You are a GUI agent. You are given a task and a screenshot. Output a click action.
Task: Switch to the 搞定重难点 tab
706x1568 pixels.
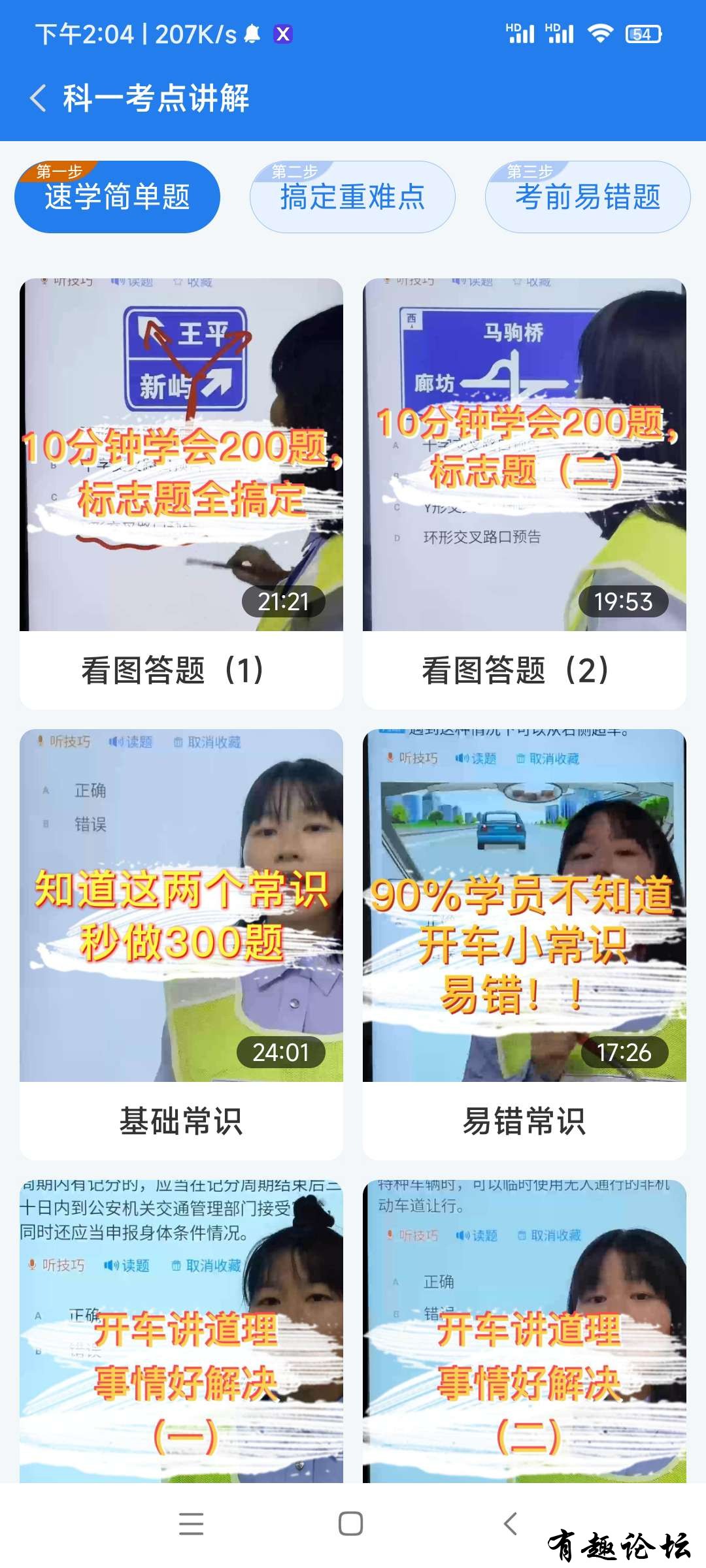point(352,197)
